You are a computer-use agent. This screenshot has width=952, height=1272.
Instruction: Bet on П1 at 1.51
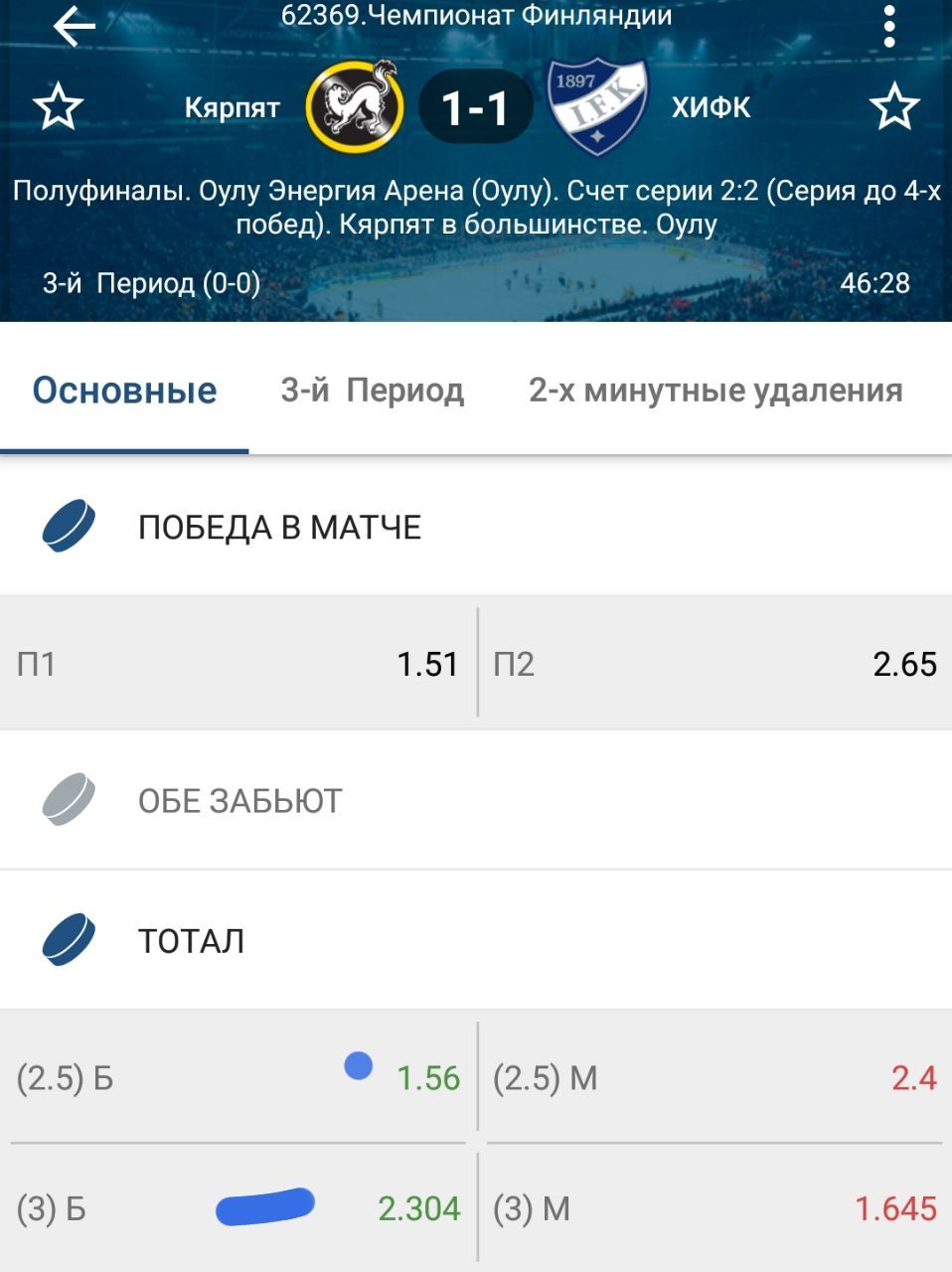click(238, 663)
